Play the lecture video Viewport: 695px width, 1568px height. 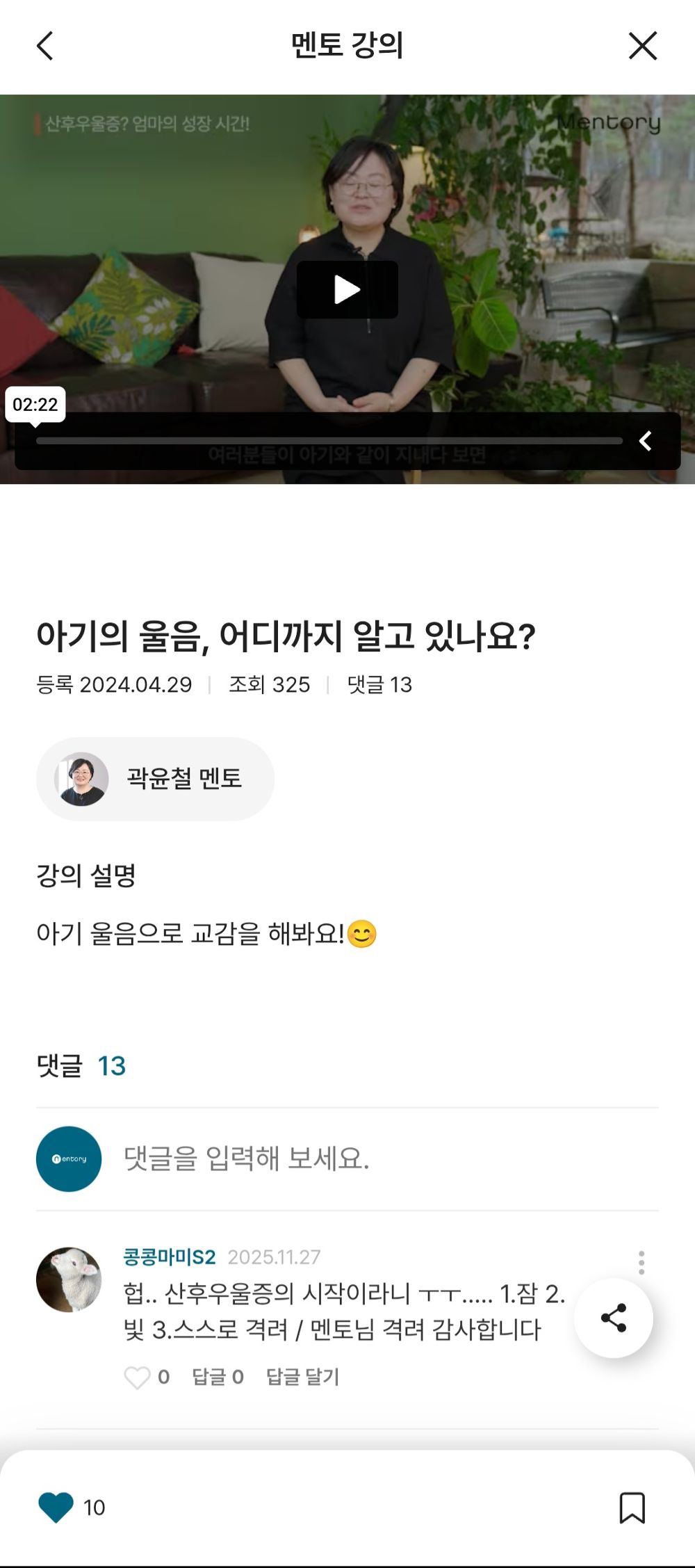(347, 290)
